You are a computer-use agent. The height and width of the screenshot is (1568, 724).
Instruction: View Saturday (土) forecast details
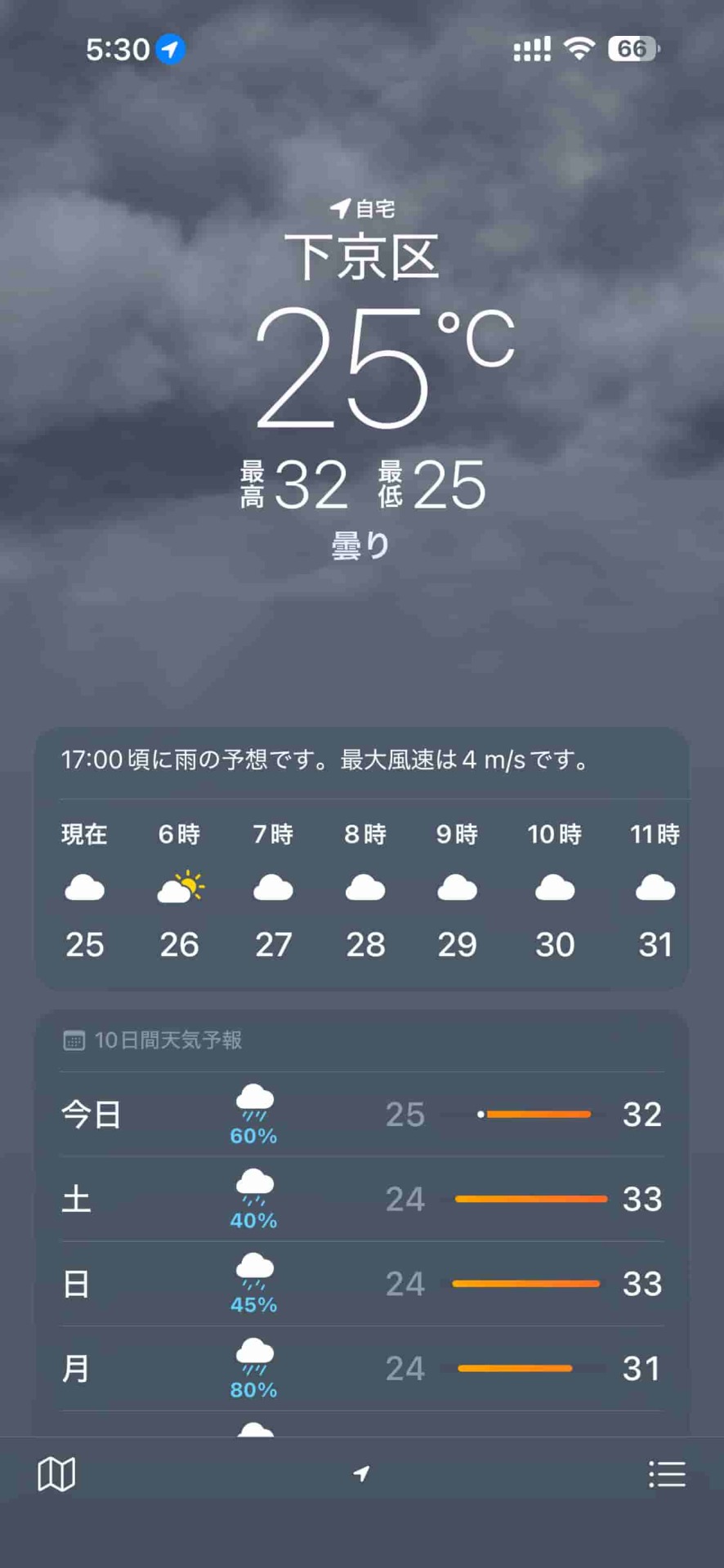coord(361,1199)
